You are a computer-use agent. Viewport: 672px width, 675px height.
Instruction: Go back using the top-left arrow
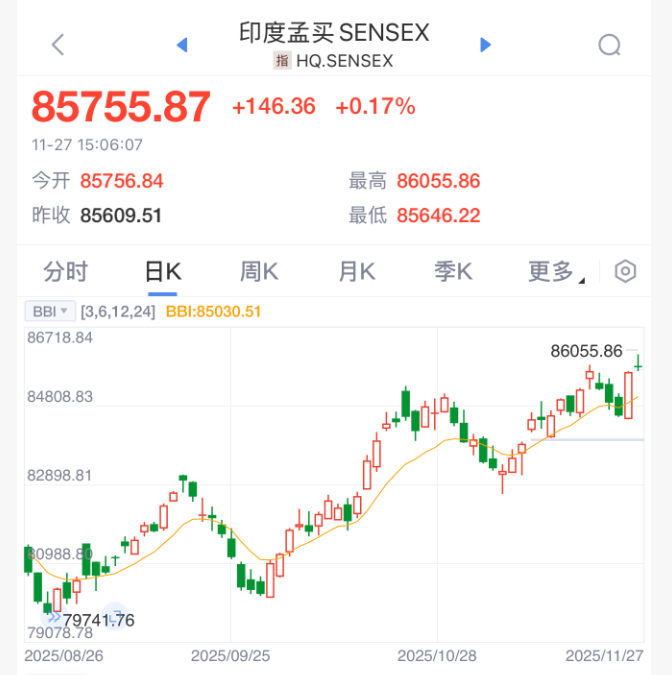click(58, 44)
